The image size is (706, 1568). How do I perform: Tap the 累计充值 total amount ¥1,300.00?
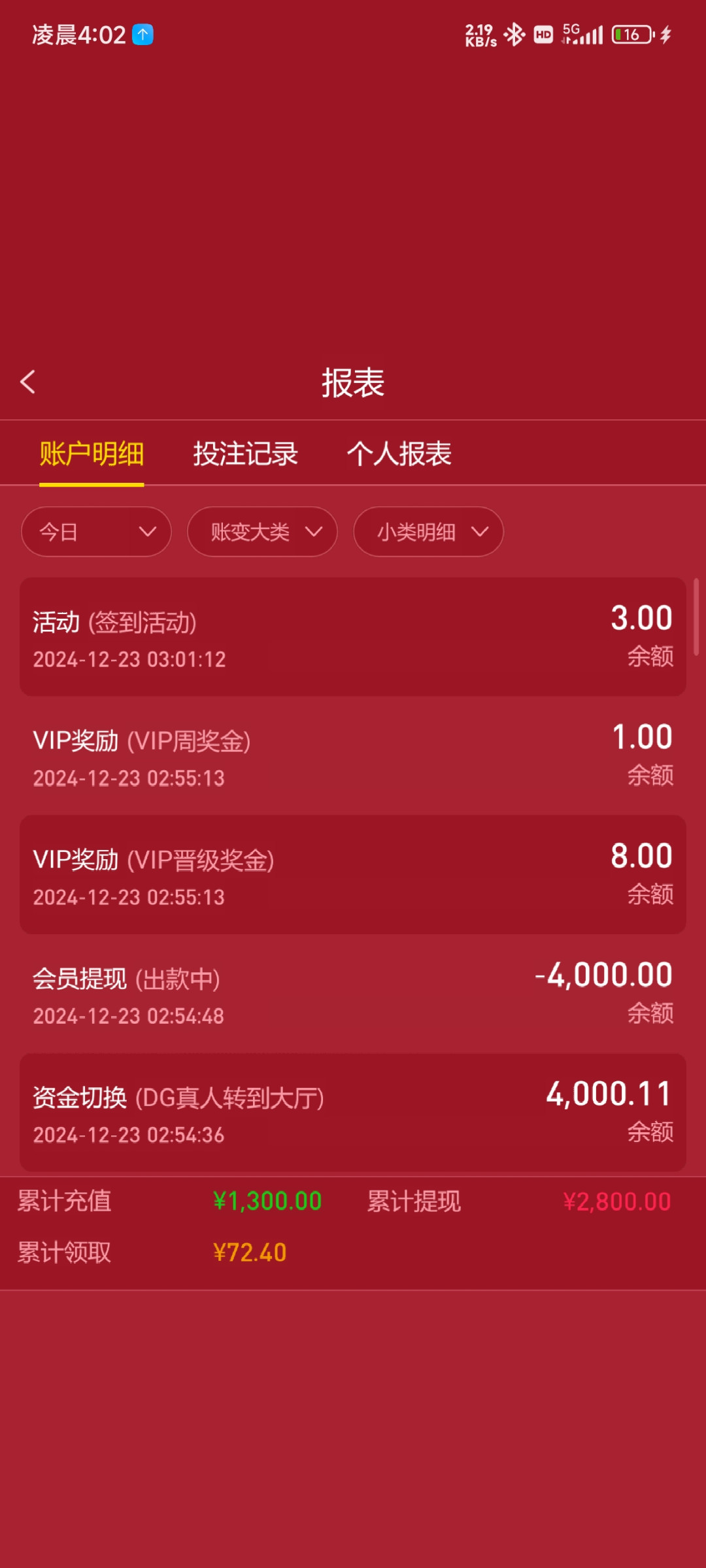coord(265,1201)
